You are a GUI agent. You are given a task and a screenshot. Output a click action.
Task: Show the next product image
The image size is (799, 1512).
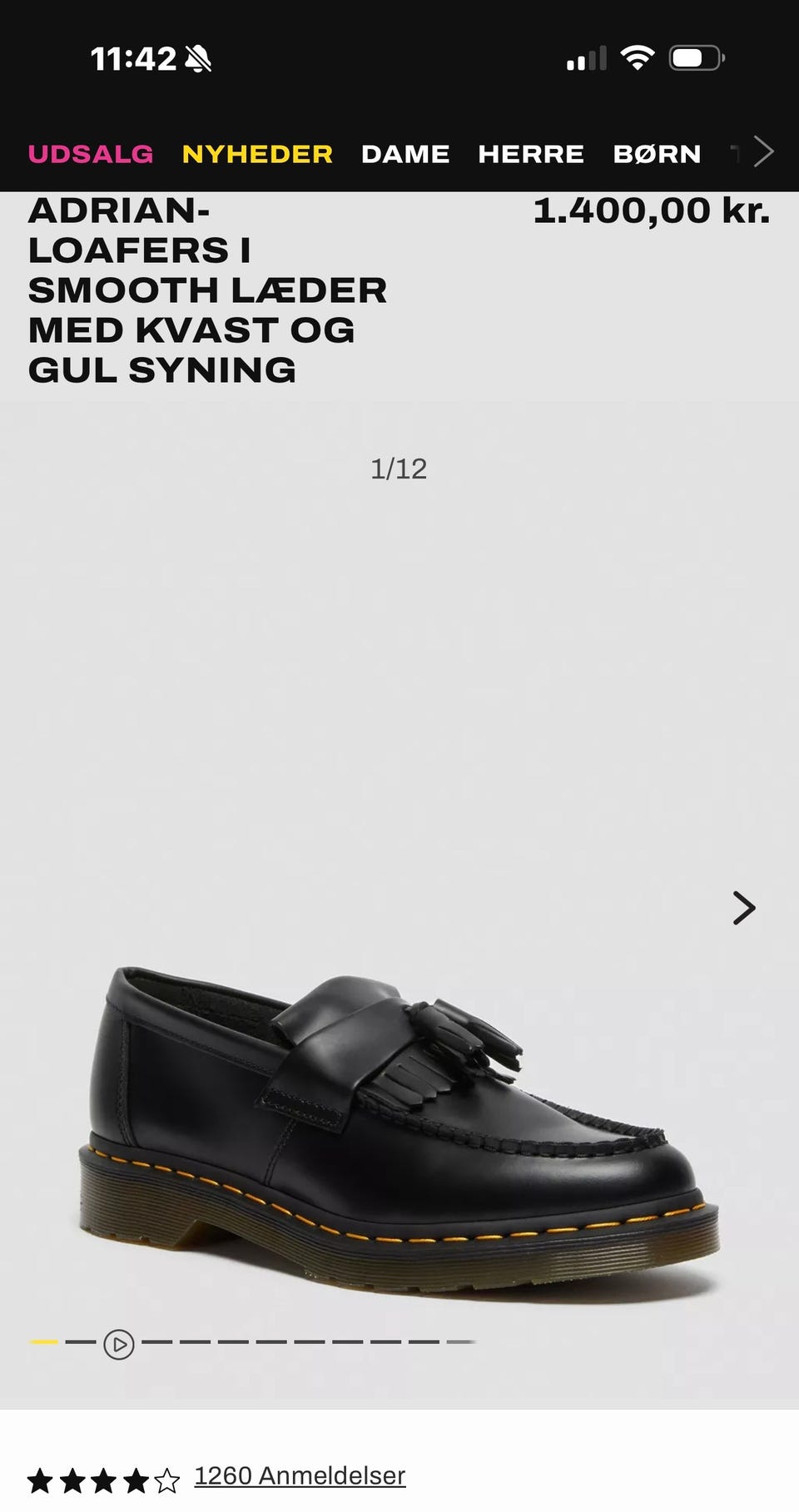click(x=743, y=908)
